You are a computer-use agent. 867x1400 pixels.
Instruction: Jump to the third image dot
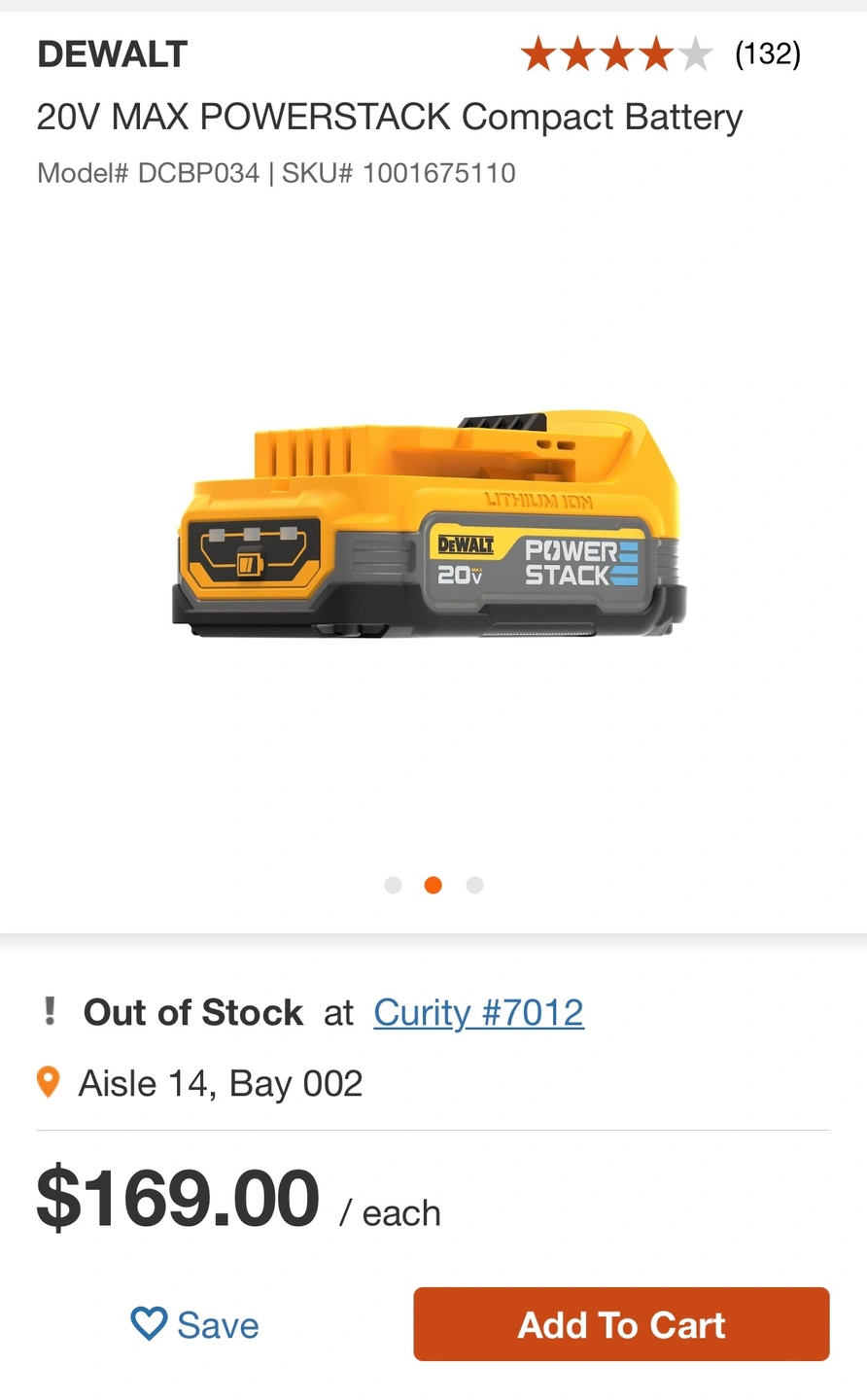click(474, 885)
